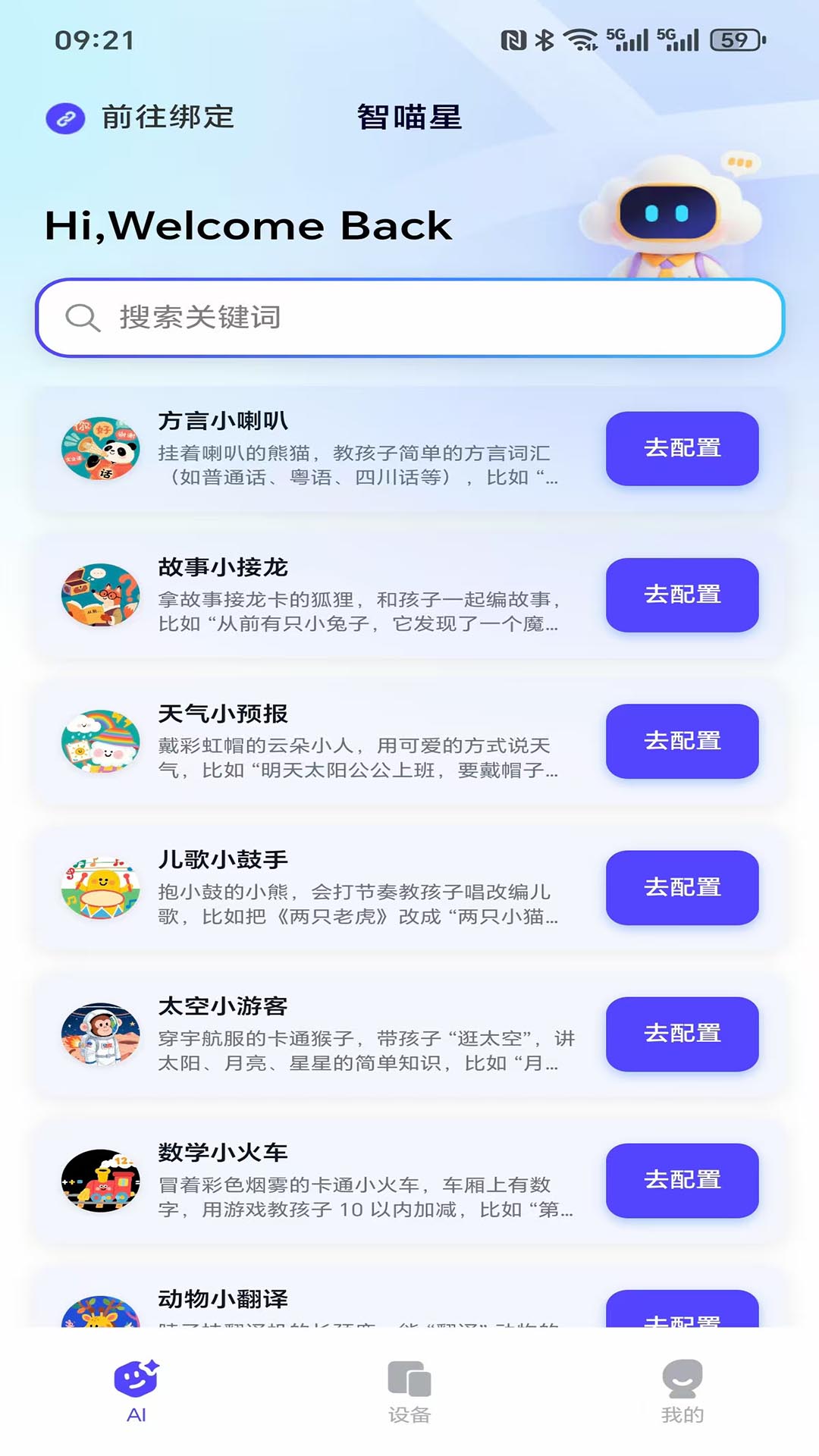Viewport: 819px width, 1456px height.
Task: Click the 搜索关键词 search input field
Action: coord(409,318)
